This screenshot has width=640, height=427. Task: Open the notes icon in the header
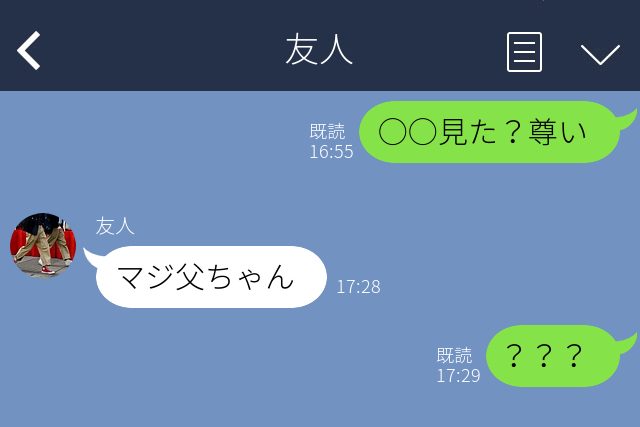click(x=524, y=52)
